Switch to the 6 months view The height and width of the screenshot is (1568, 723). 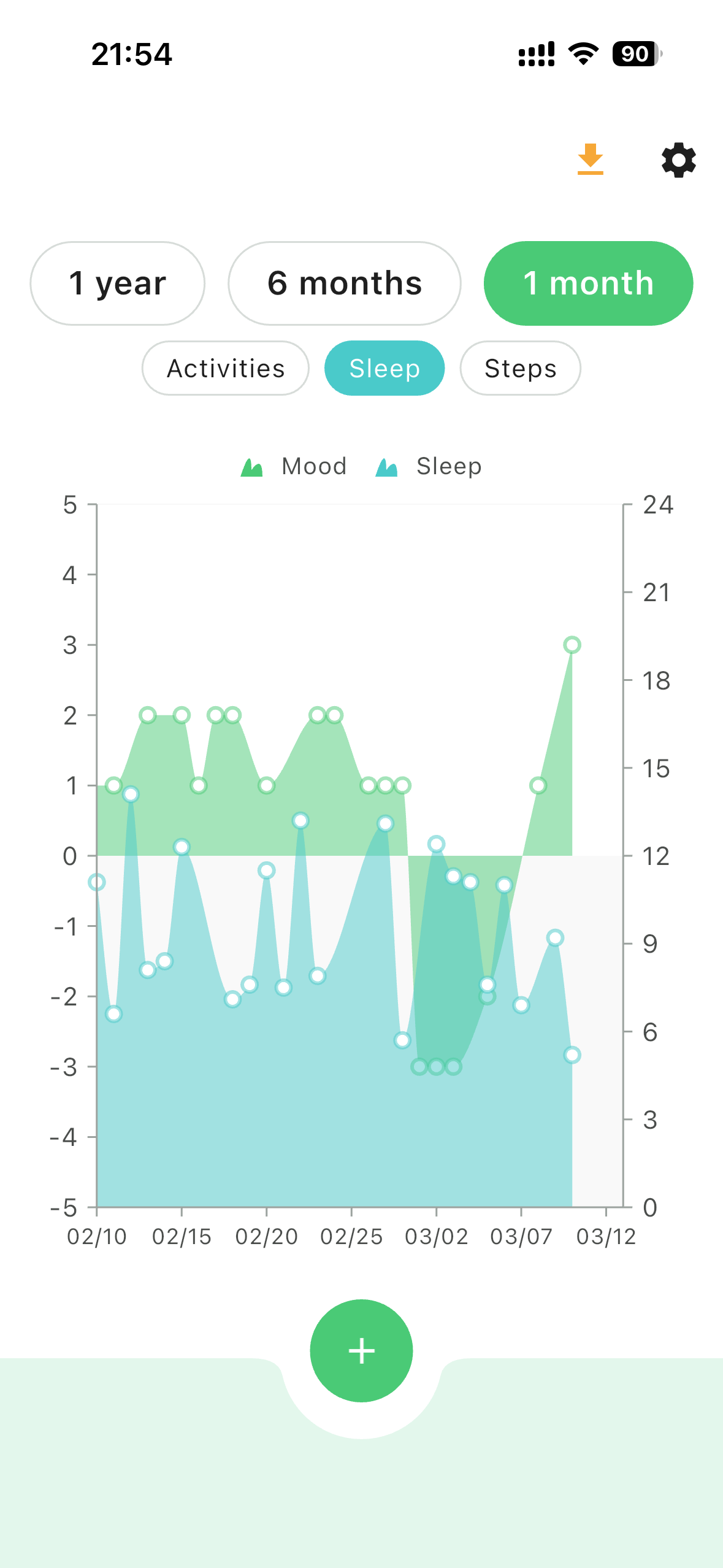[345, 283]
